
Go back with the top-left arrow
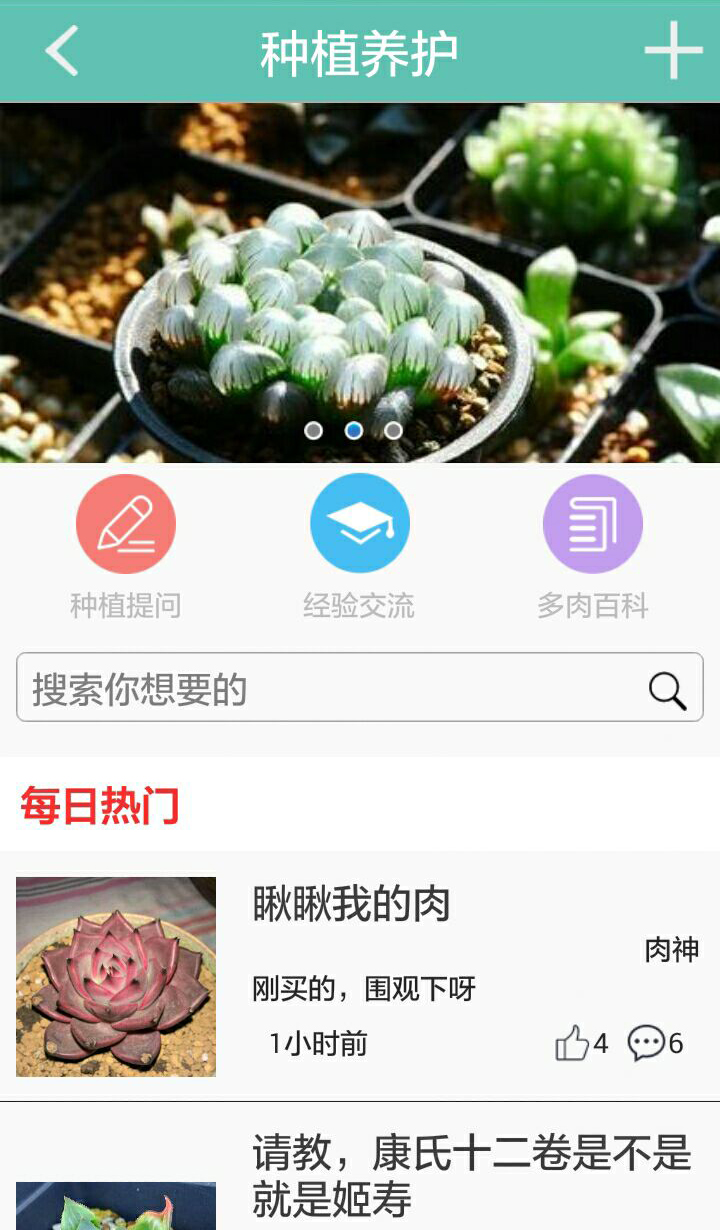60,51
